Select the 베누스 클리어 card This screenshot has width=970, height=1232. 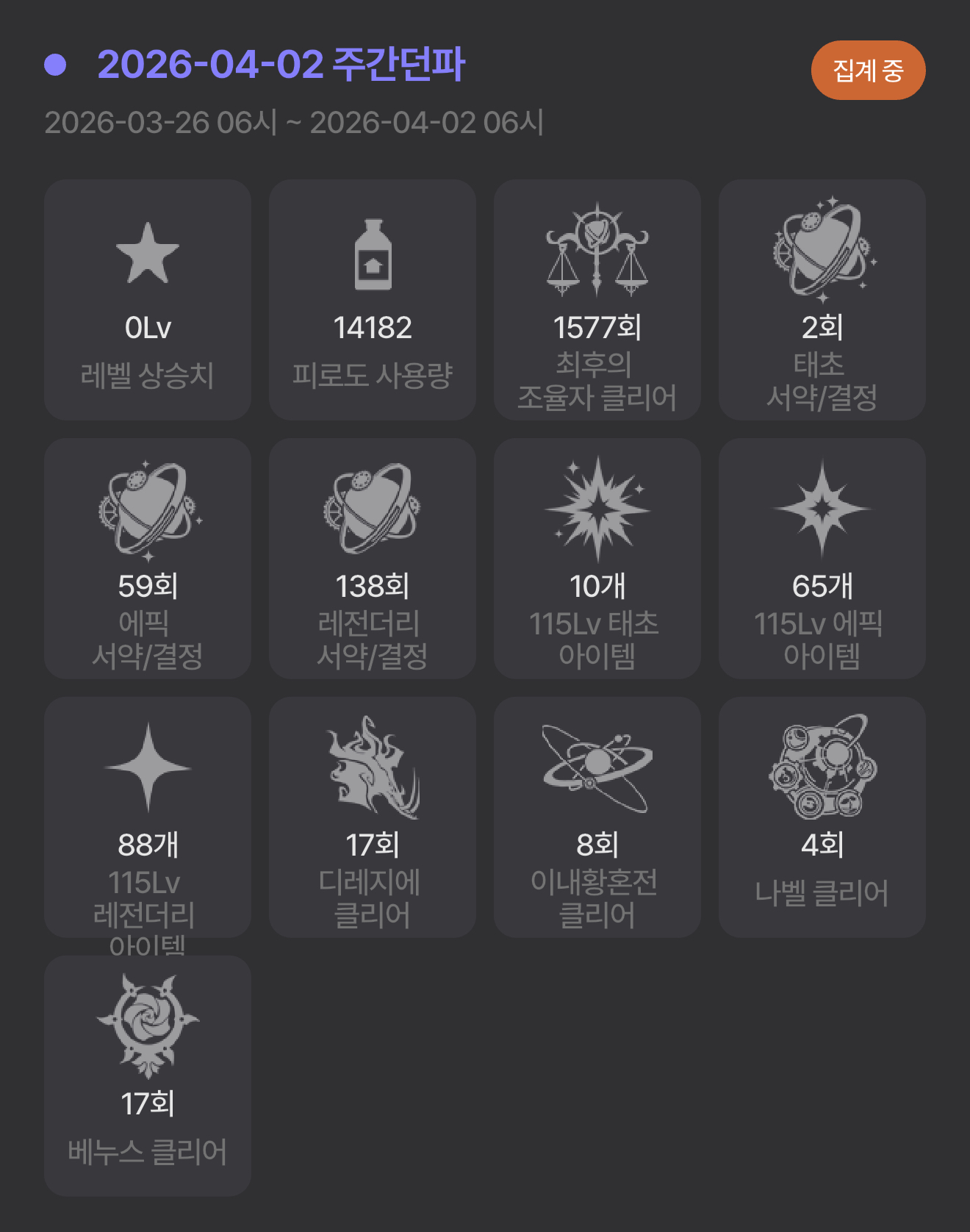click(x=148, y=1076)
